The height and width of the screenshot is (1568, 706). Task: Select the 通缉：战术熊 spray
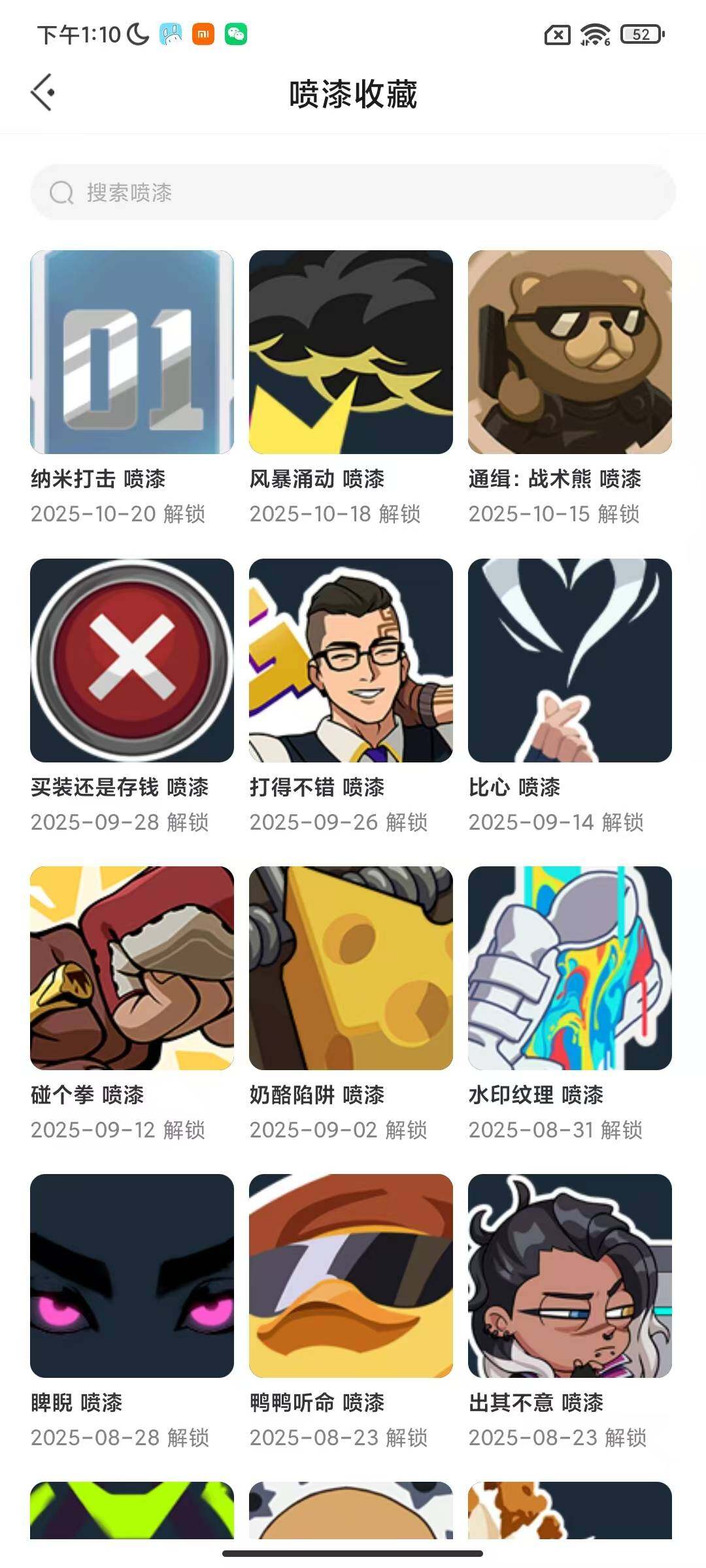pos(570,352)
